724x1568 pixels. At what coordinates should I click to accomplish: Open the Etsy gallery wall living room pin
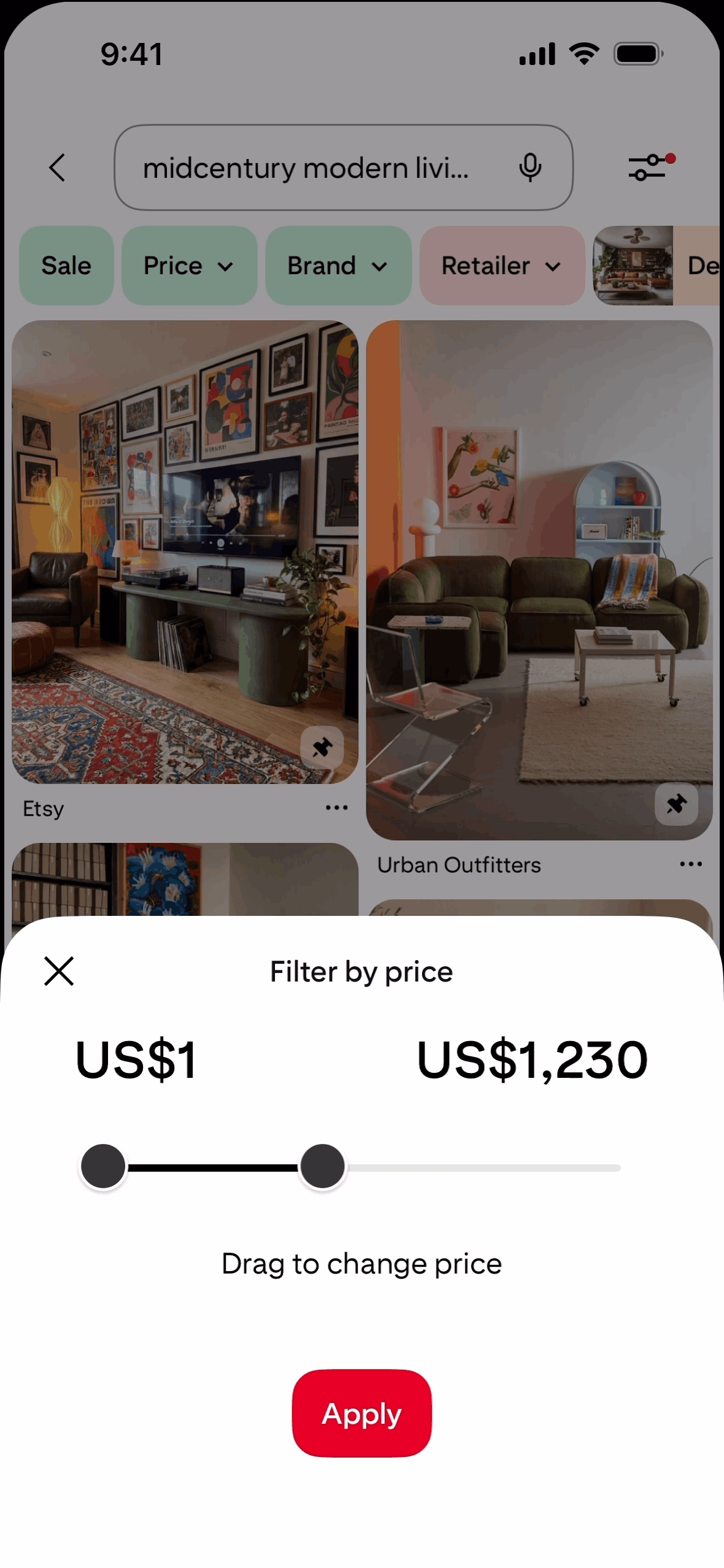pyautogui.click(x=184, y=540)
